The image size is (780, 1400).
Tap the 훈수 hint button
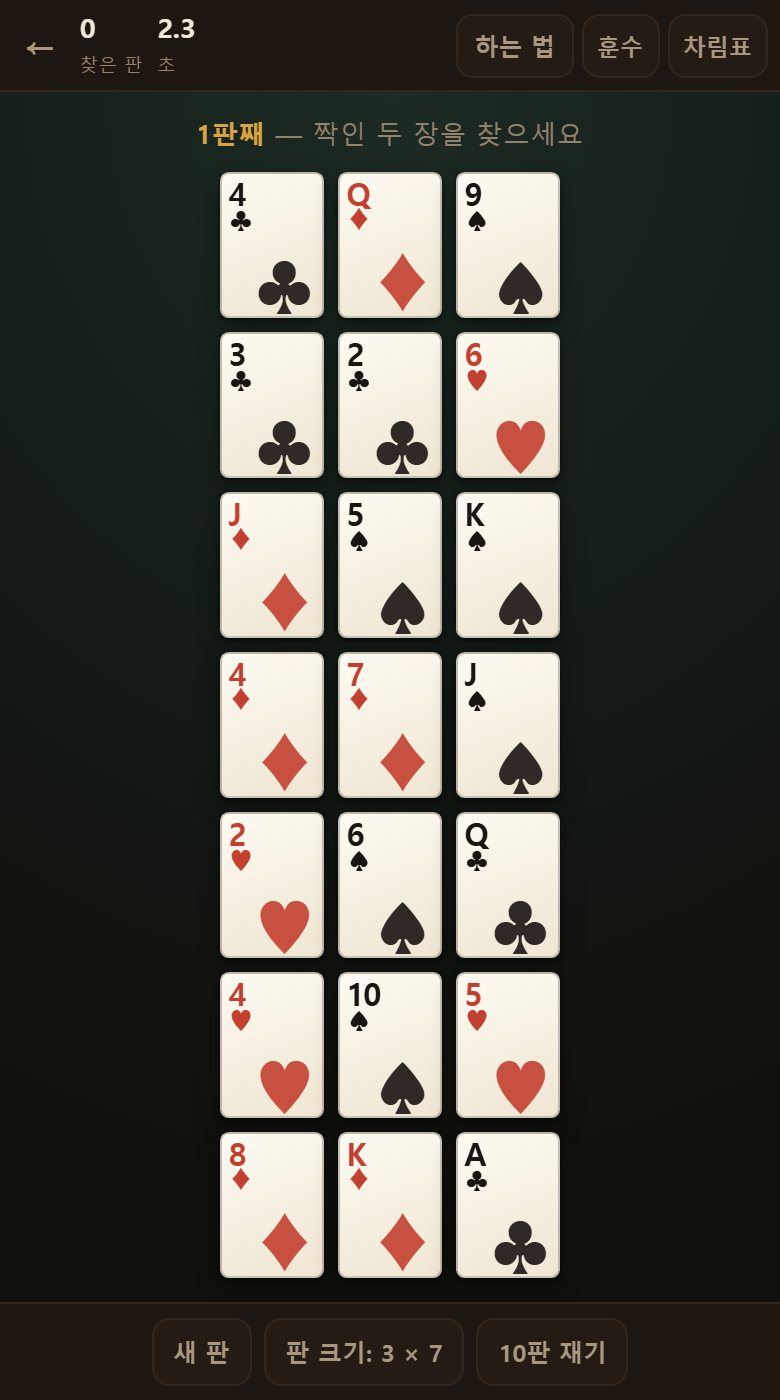[620, 46]
